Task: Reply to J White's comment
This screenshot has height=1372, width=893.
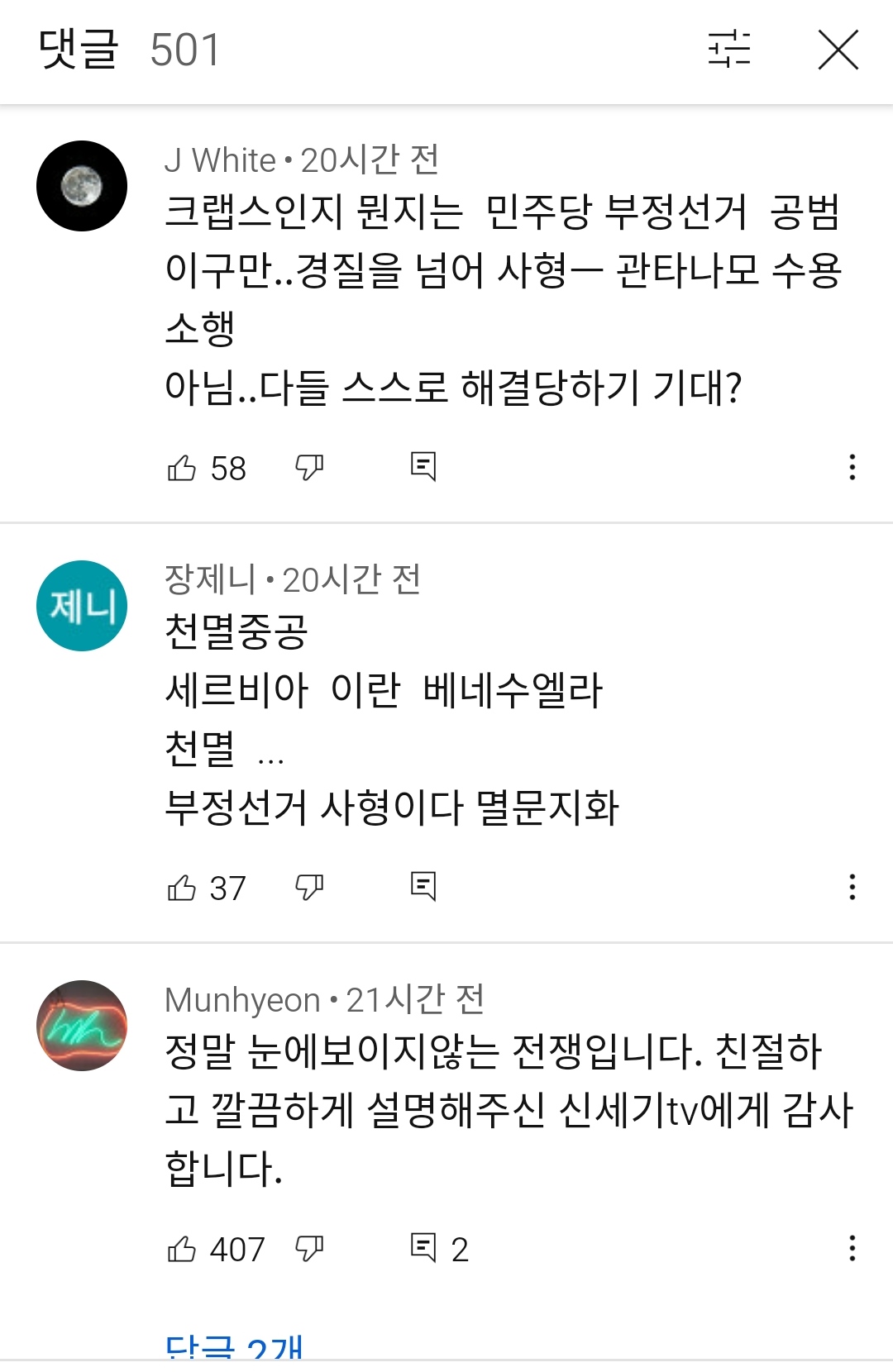Action: (x=423, y=467)
